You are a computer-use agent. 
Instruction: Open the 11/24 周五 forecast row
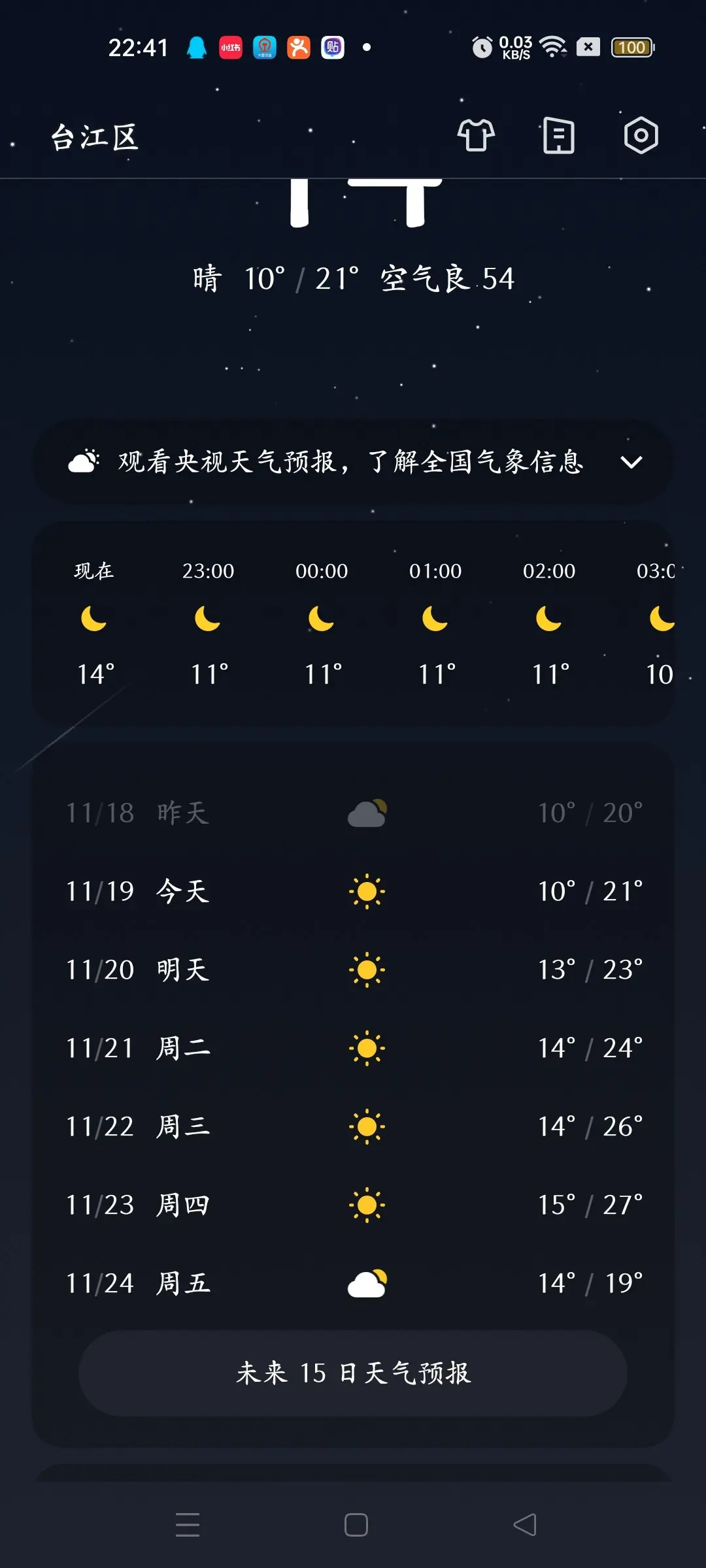point(353,1283)
